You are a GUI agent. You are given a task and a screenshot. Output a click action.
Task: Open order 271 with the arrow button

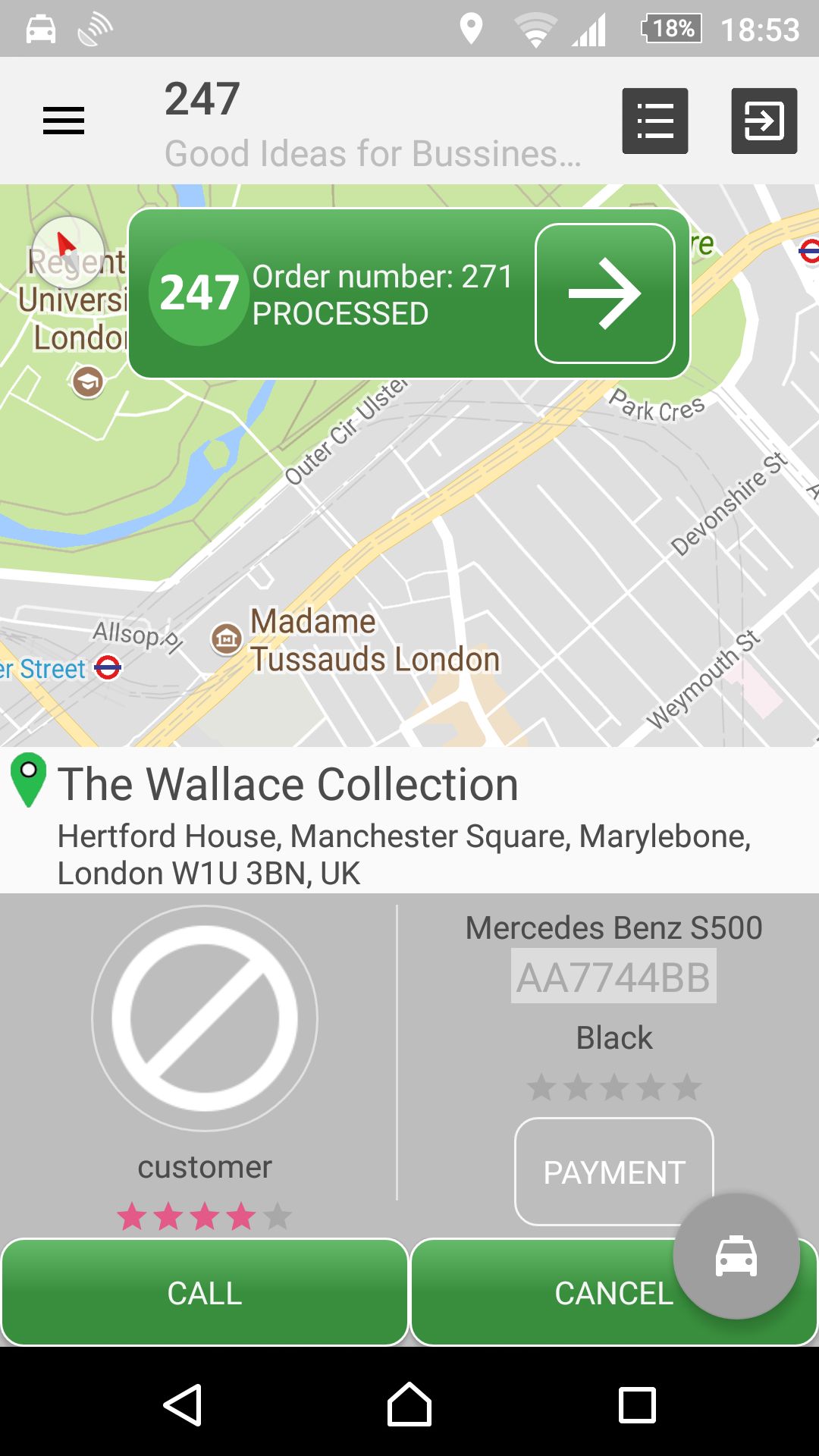click(x=604, y=293)
